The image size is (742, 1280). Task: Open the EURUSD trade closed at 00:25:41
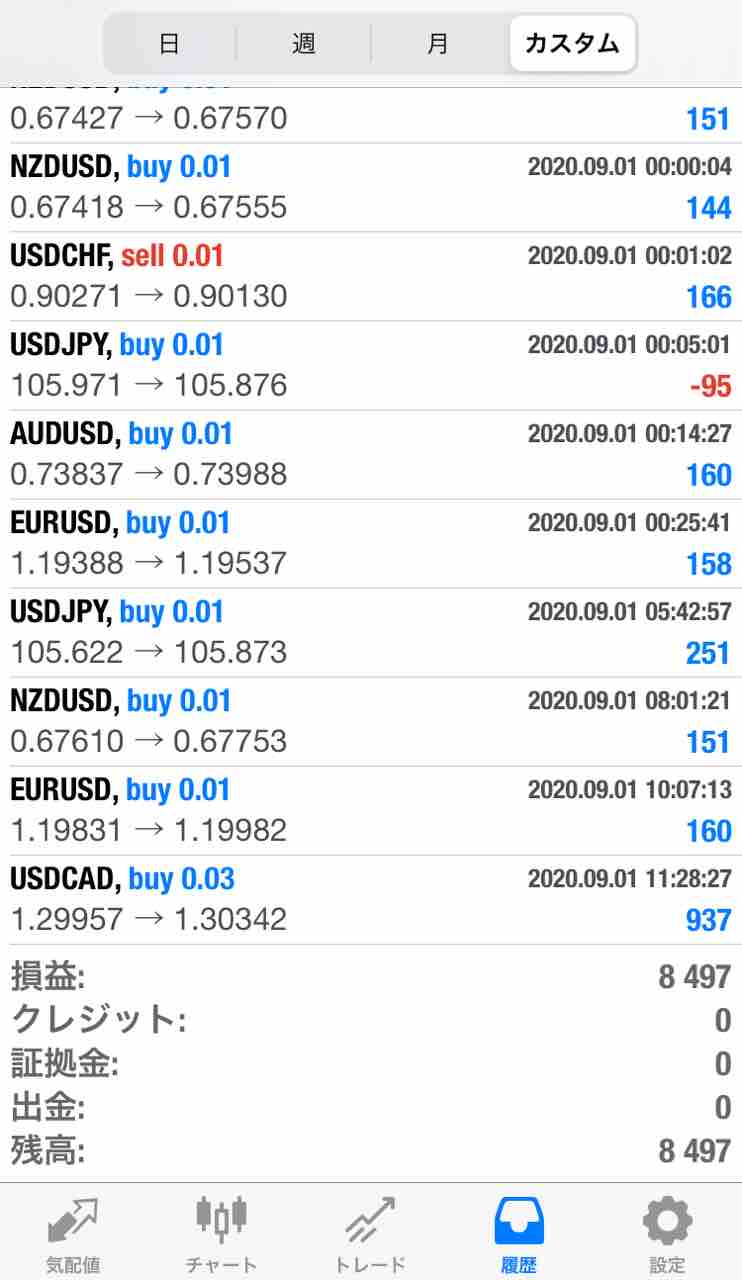[370, 543]
